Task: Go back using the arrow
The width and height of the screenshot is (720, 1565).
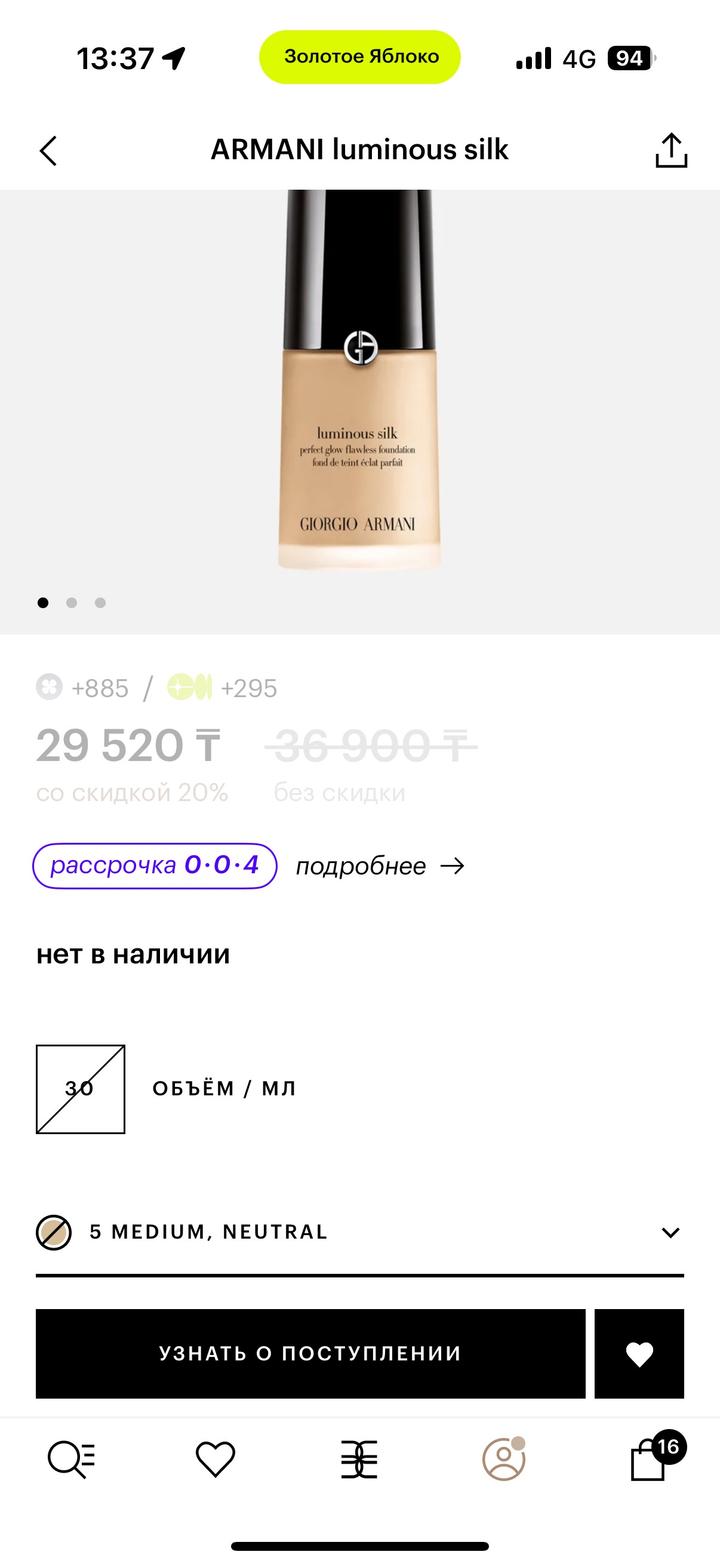Action: pyautogui.click(x=48, y=151)
